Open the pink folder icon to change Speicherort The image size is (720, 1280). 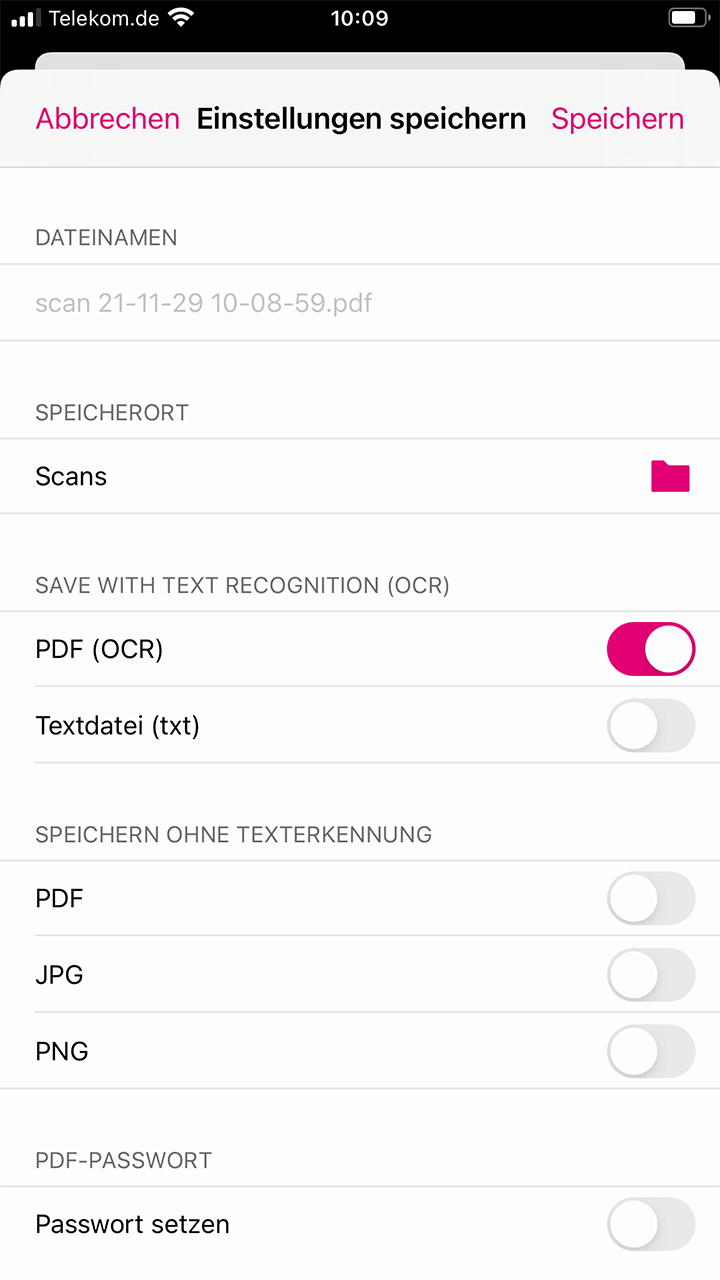(x=670, y=476)
